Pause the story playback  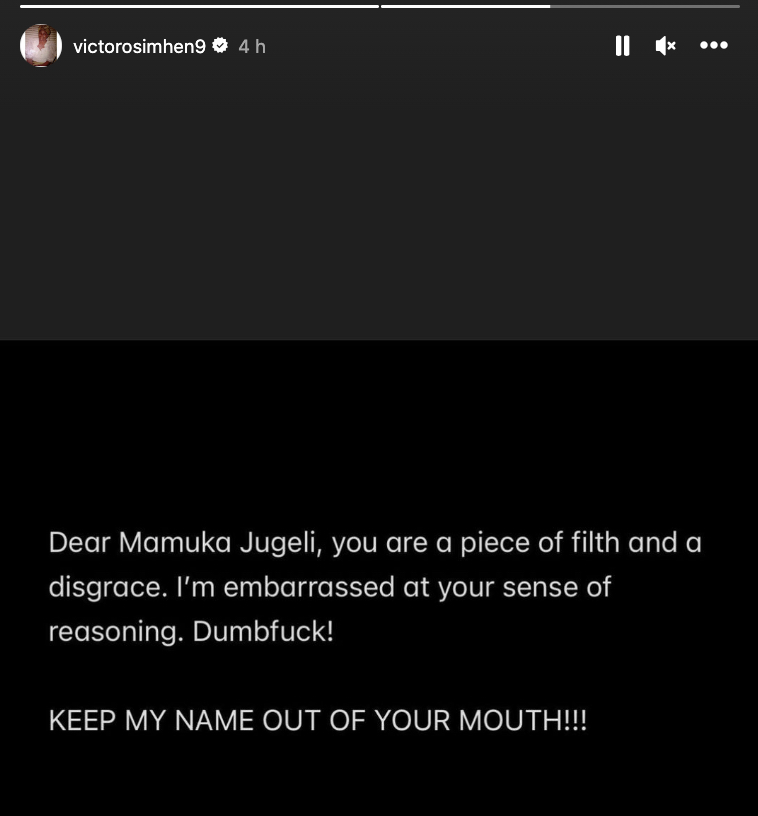pos(622,46)
